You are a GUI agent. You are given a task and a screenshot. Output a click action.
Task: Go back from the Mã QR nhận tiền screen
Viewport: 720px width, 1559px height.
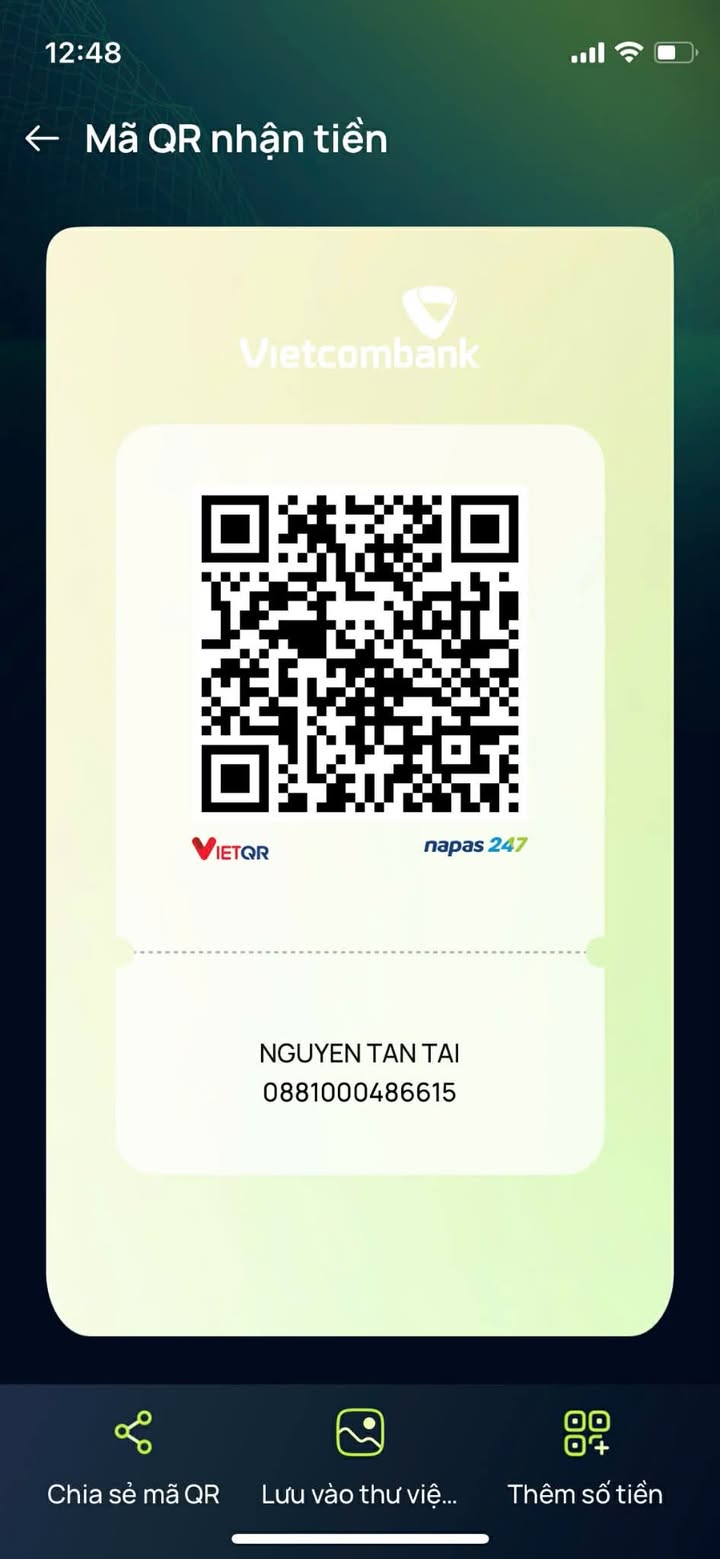tap(42, 139)
